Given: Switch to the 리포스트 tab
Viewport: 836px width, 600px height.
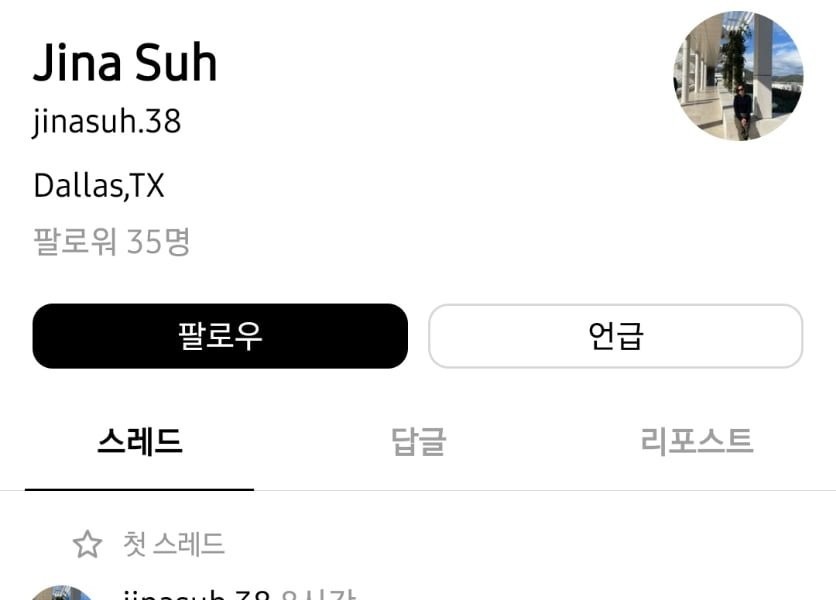Looking at the screenshot, I should coord(696,441).
